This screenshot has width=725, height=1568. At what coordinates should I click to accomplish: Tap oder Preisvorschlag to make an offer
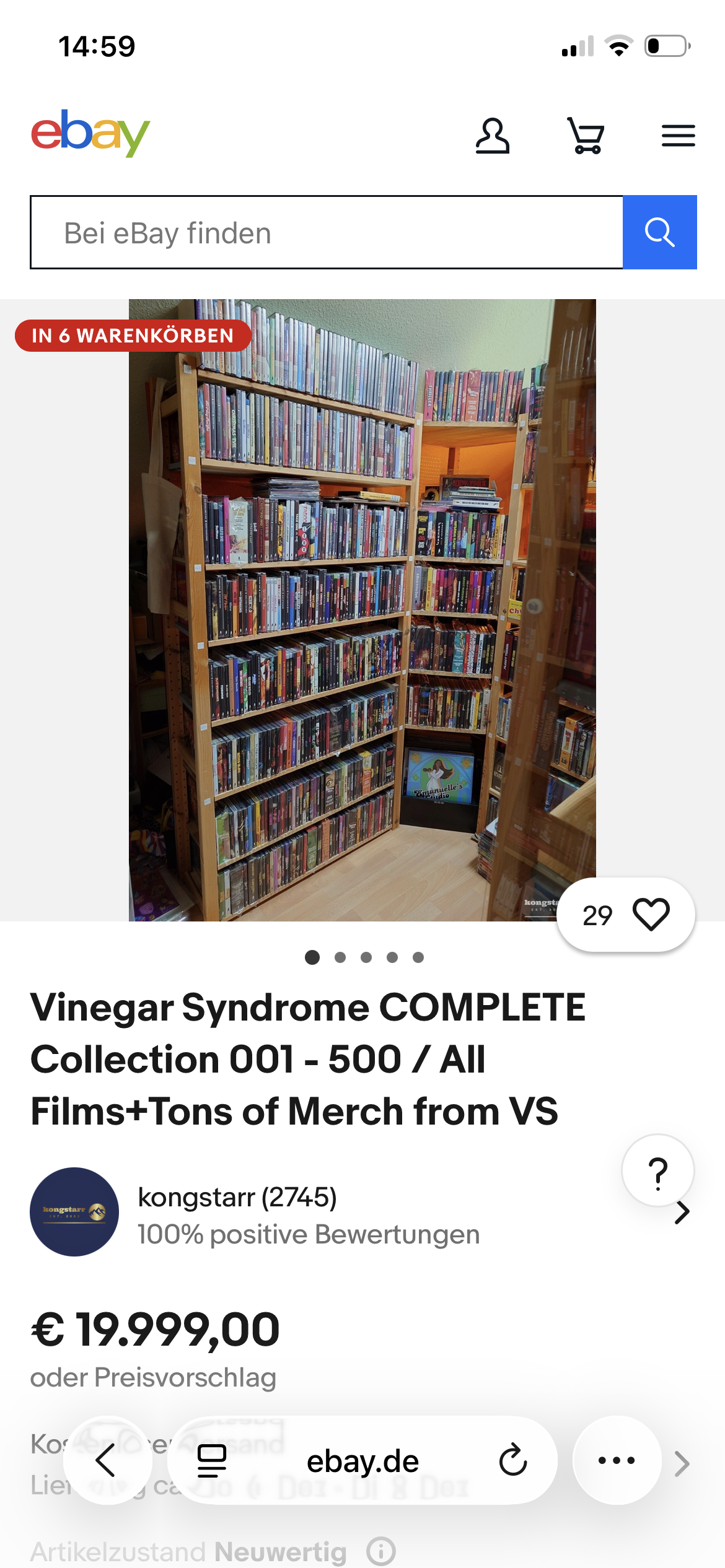[153, 1377]
